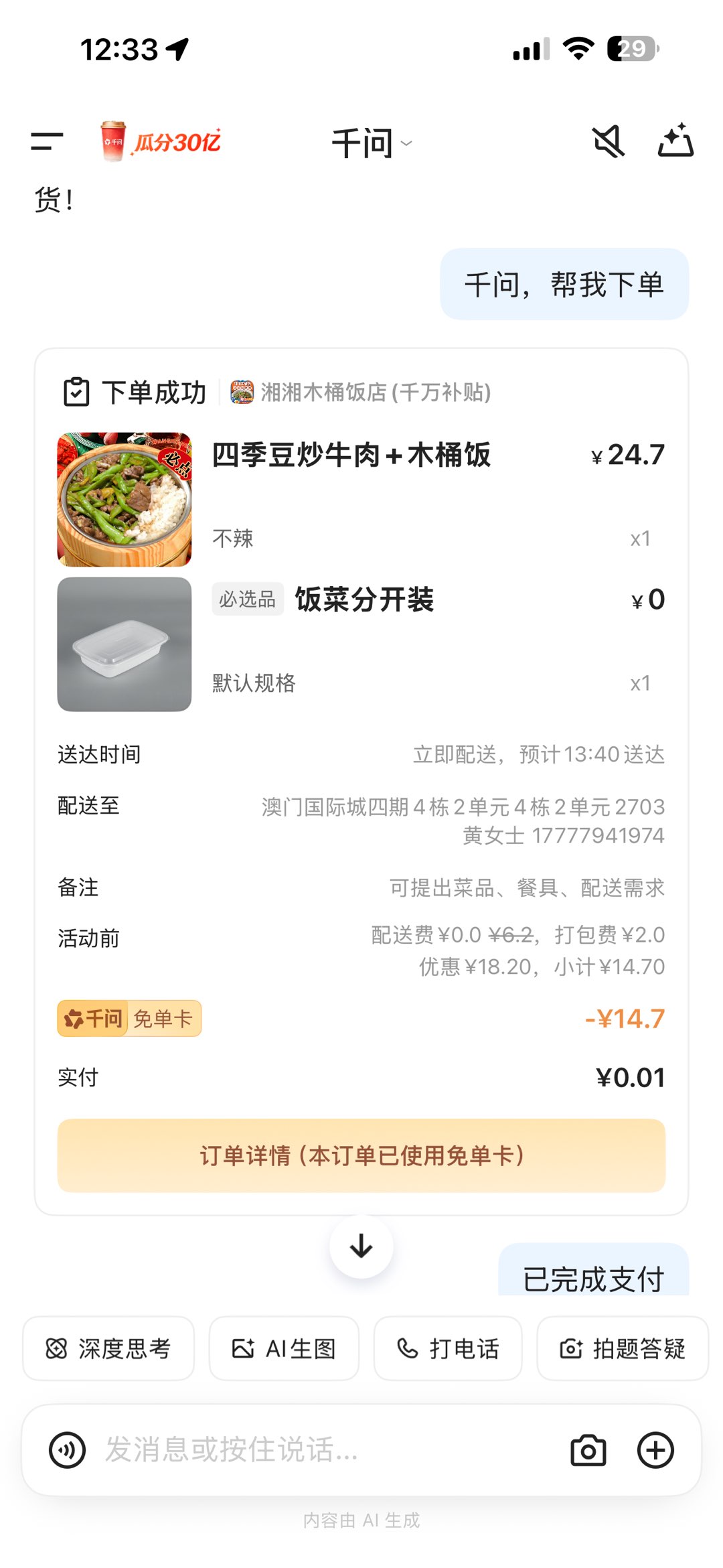
Task: Open the 千问 title dropdown chevron
Action: tap(405, 143)
